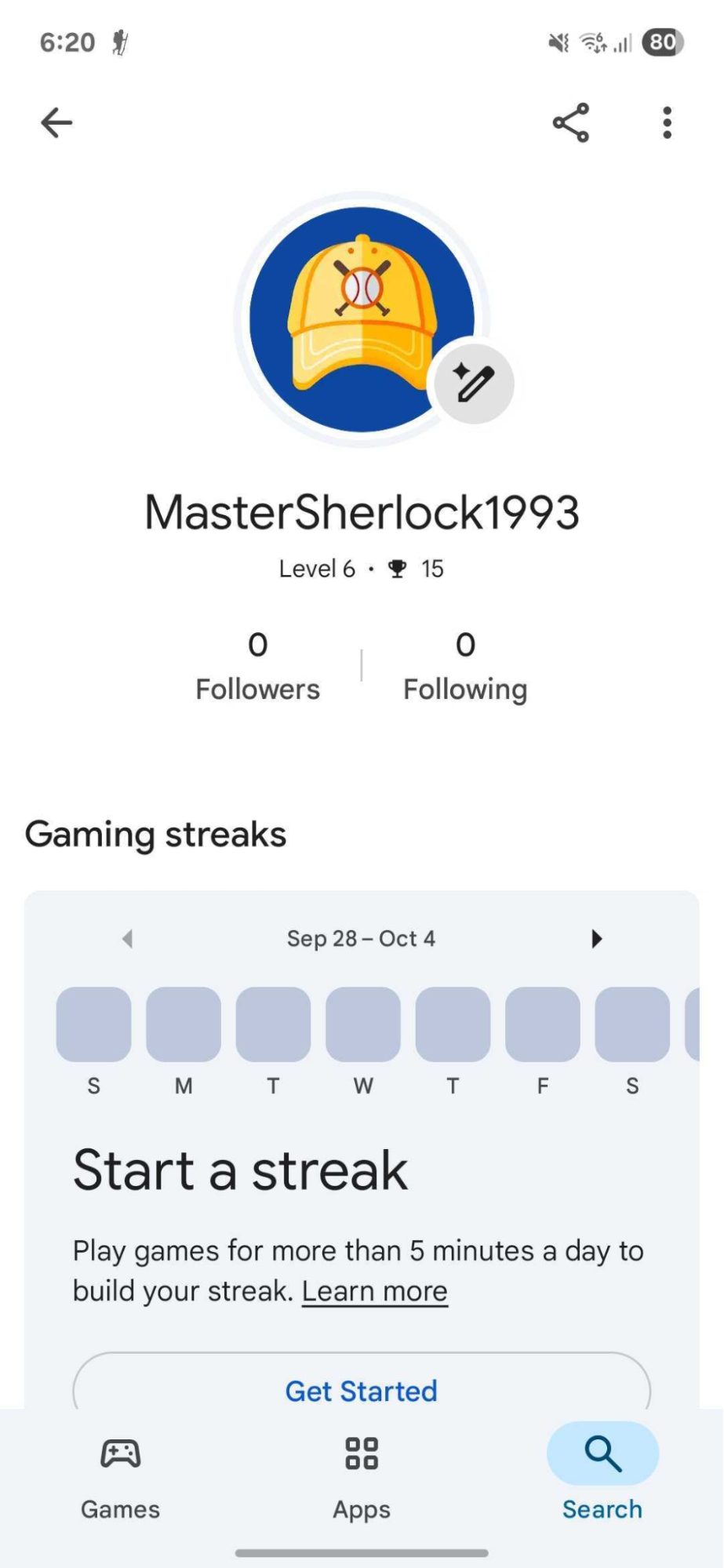Viewport: 724px width, 1568px height.
Task: Tap the trophy icon beside Level 6
Action: point(398,568)
